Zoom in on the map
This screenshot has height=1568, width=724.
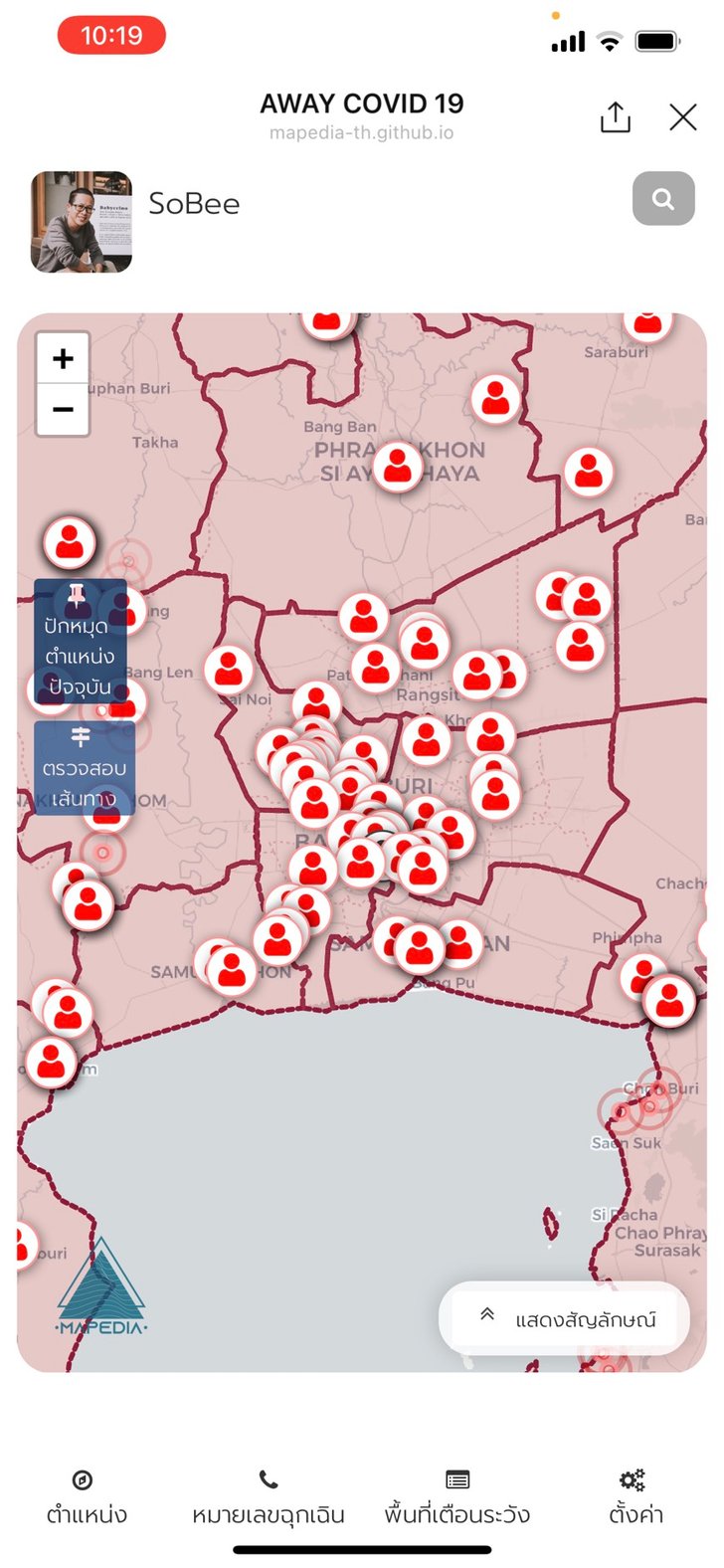63,359
